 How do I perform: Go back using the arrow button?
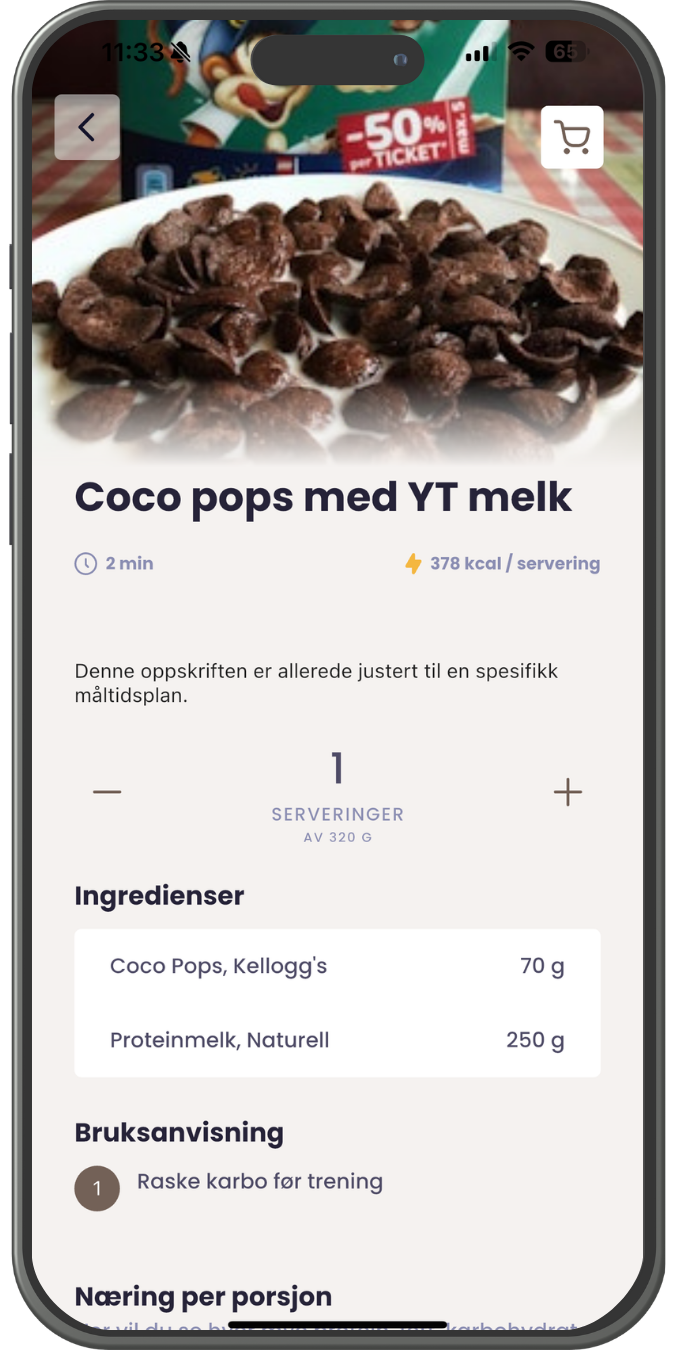pyautogui.click(x=87, y=127)
